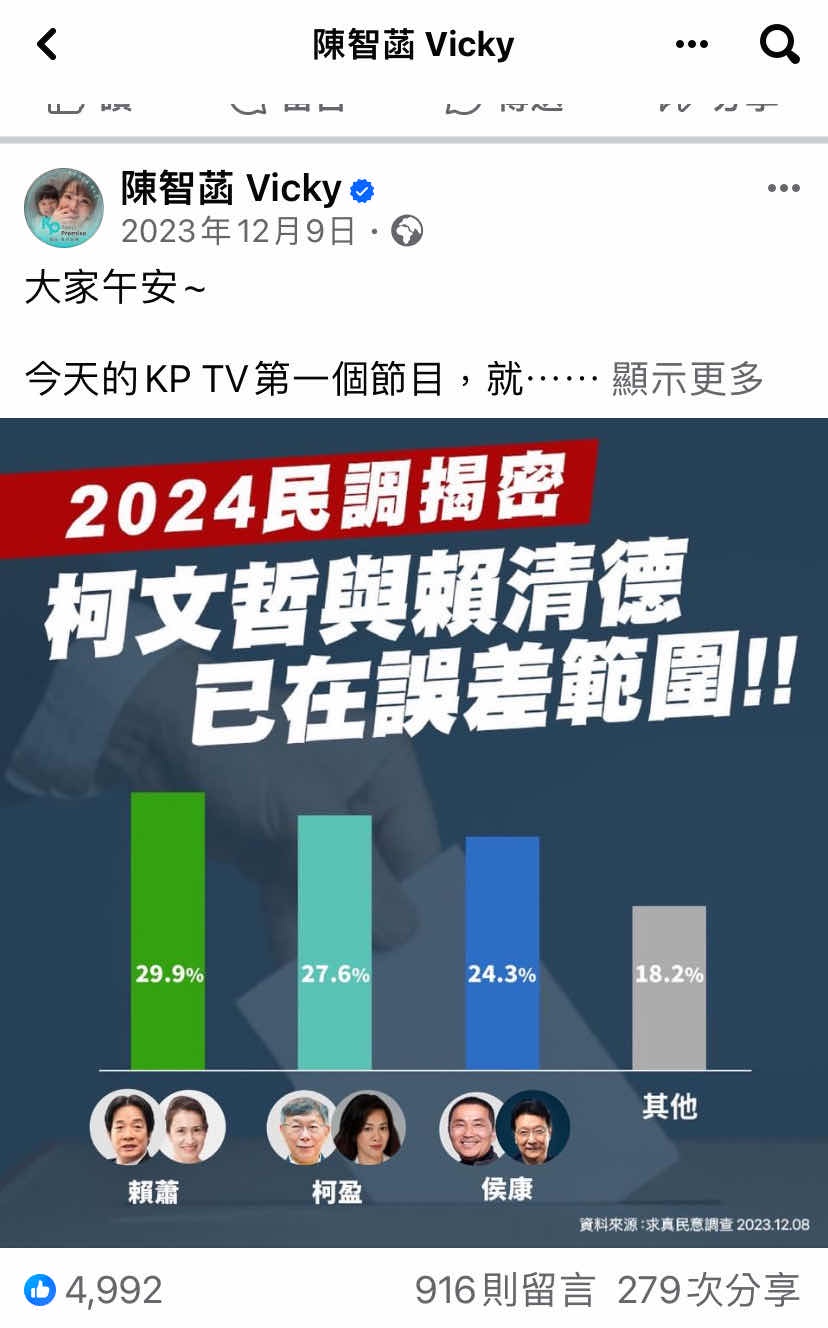Image resolution: width=828 pixels, height=1328 pixels.
Task: Open the 916則留言 comments
Action: [504, 1290]
